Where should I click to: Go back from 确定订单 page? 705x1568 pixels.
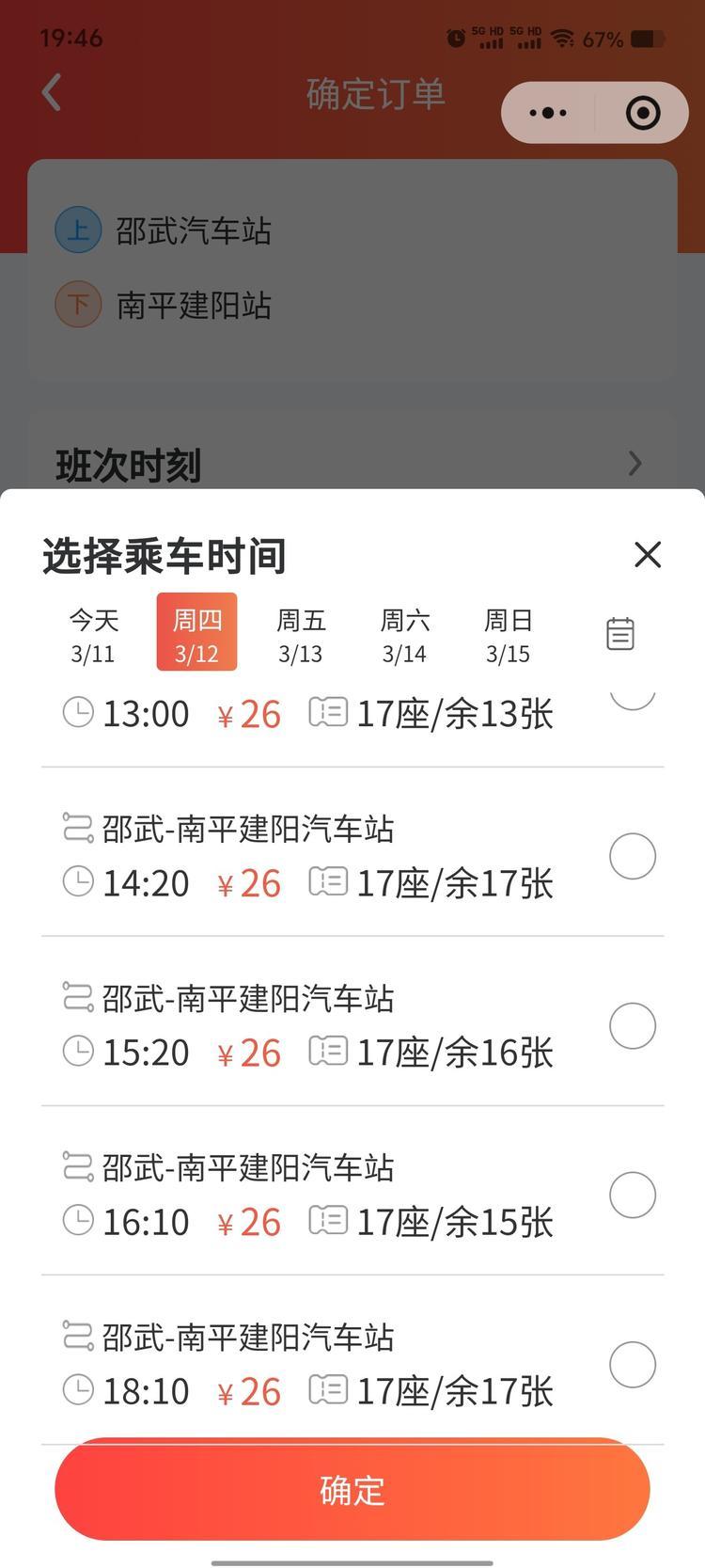[52, 93]
